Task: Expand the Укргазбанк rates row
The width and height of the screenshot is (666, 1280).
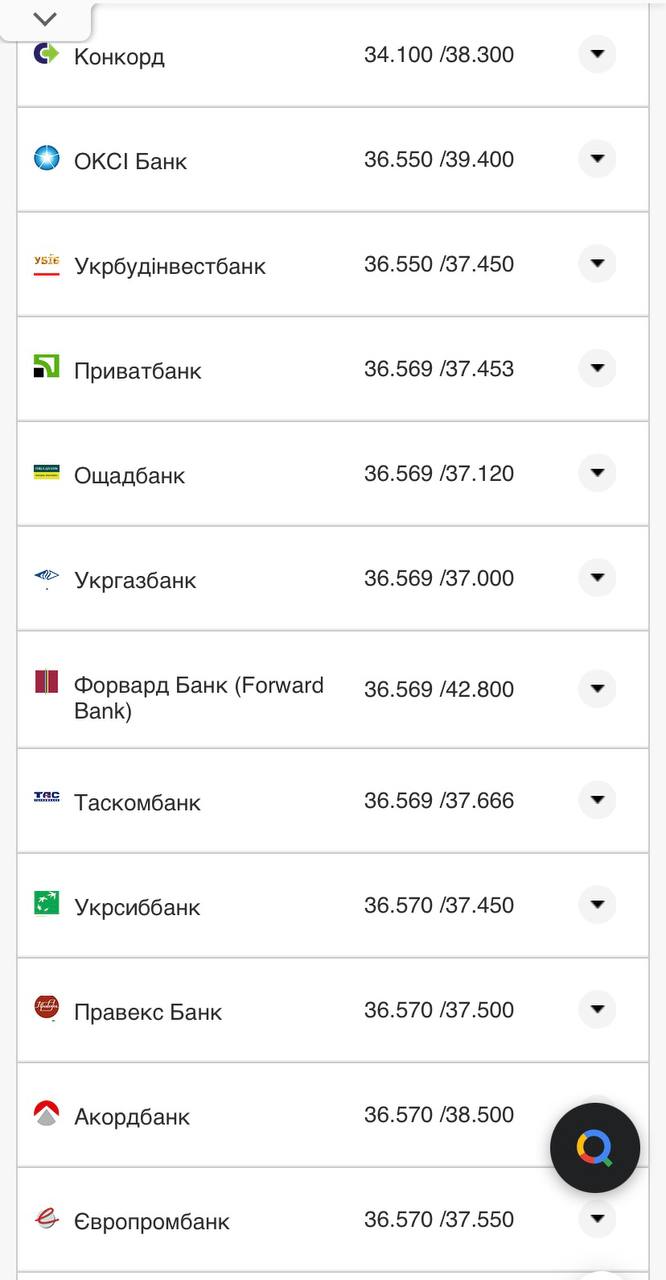Action: pyautogui.click(x=597, y=578)
